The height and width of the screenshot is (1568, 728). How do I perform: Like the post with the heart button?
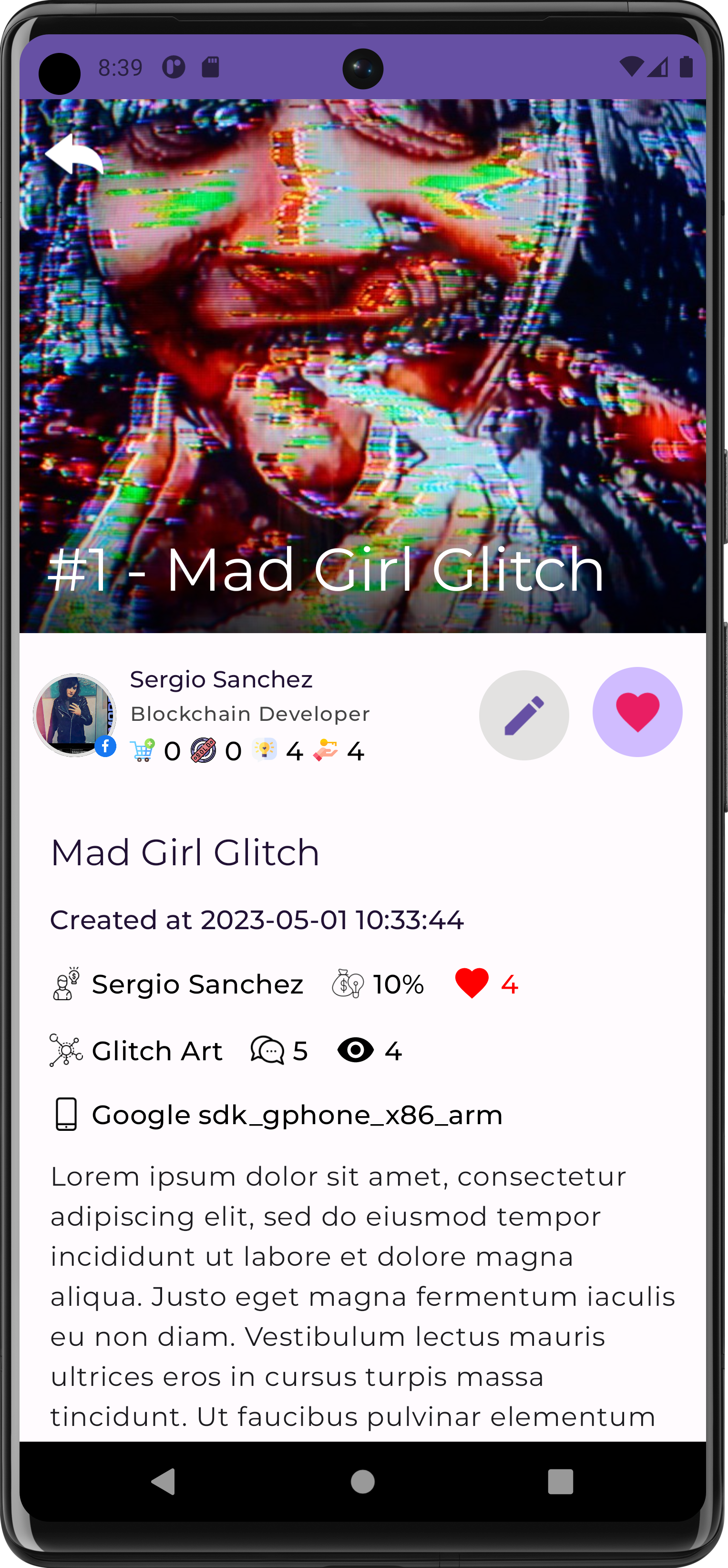(x=636, y=712)
